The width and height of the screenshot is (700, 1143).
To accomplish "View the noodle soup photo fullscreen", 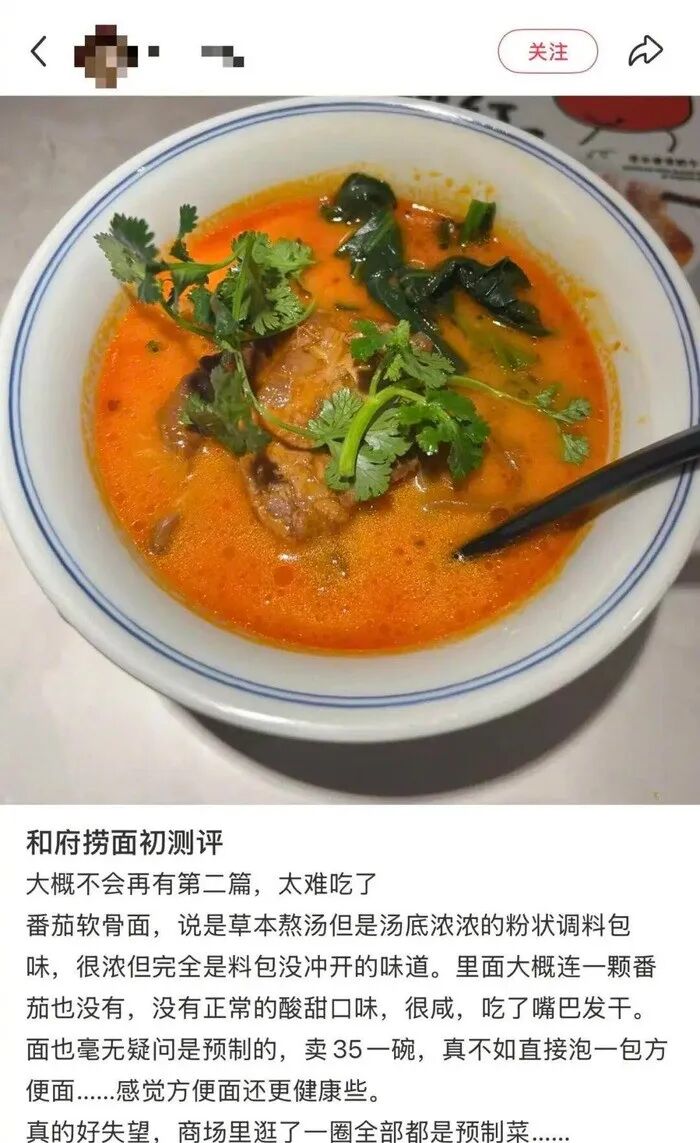I will (350, 450).
